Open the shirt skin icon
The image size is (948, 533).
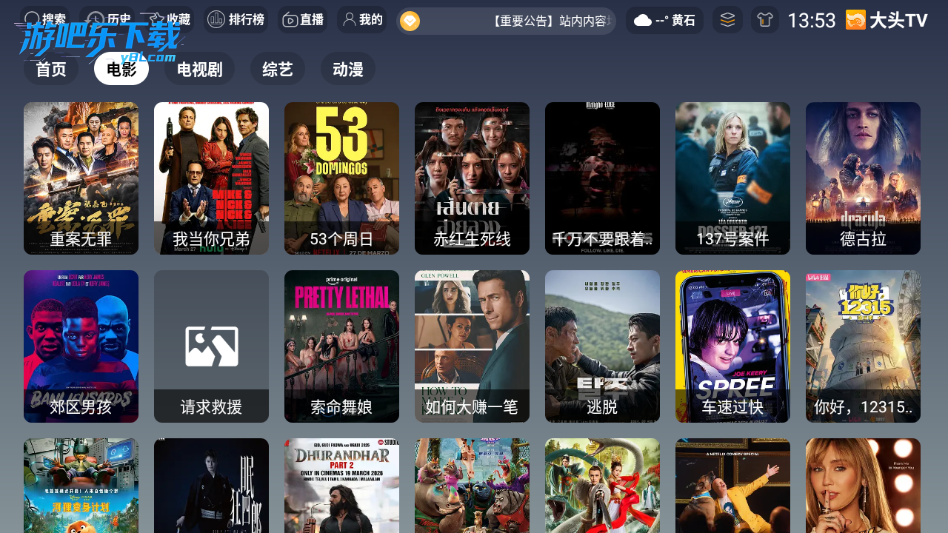click(x=765, y=20)
